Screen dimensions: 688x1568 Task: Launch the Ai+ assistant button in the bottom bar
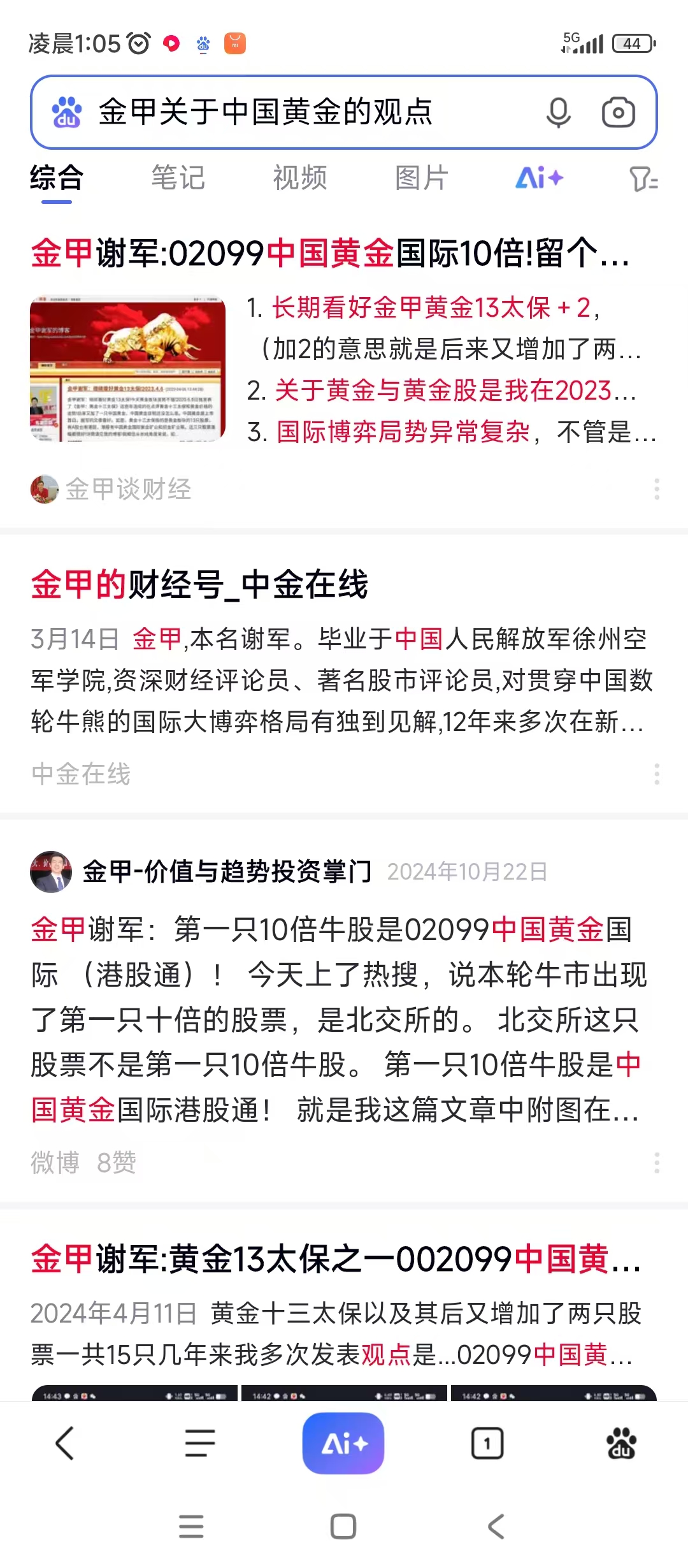(343, 1443)
